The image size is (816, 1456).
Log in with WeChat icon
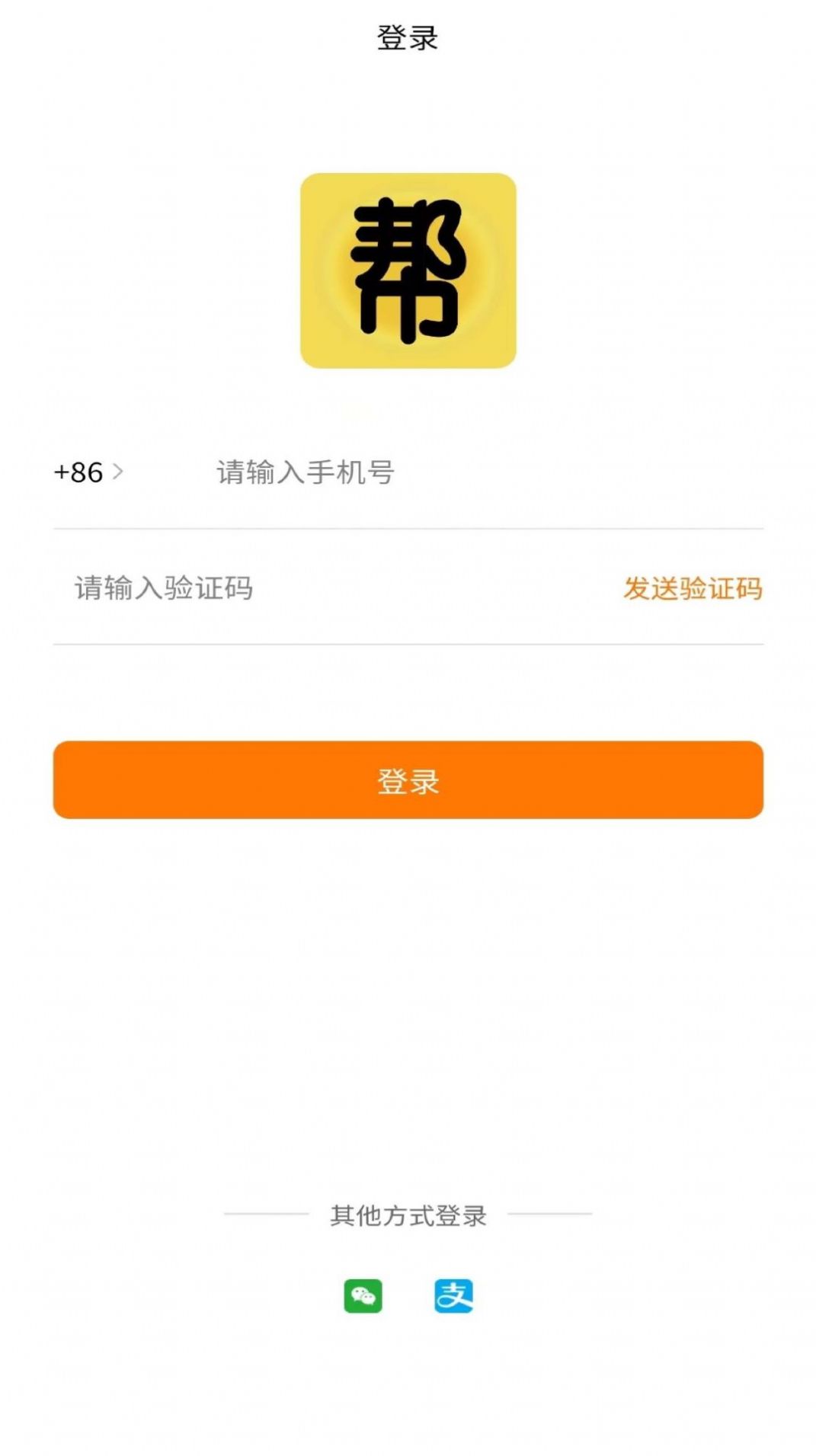pyautogui.click(x=363, y=1295)
